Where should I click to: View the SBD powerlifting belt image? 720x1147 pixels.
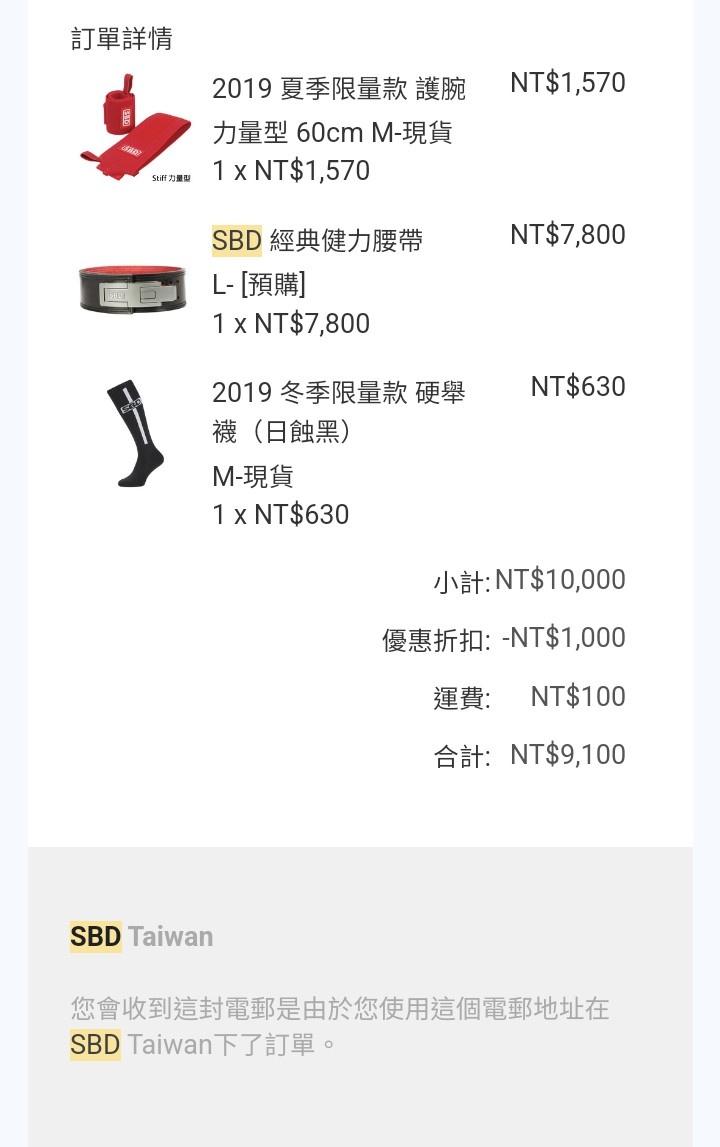point(133,288)
